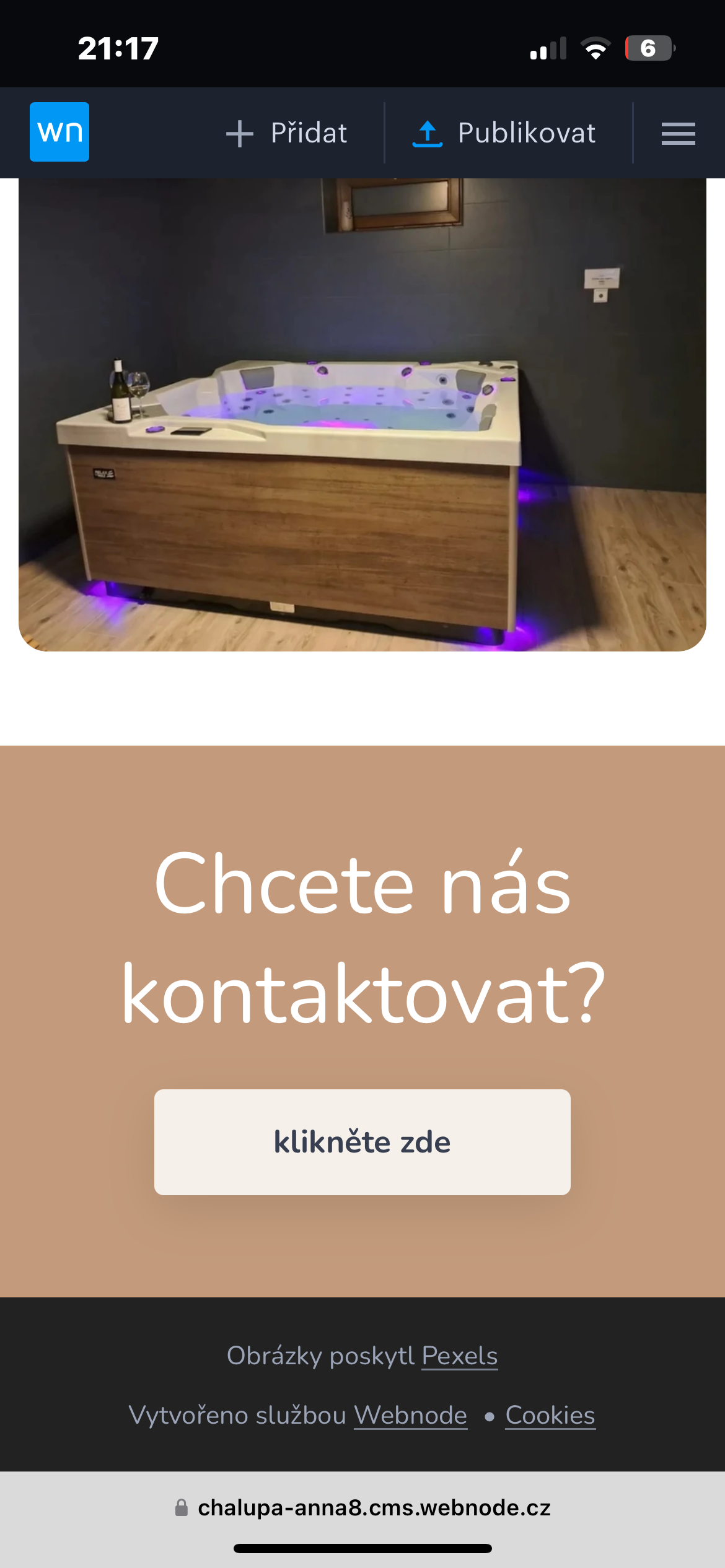
Task: Open the hamburger menu
Action: pyautogui.click(x=679, y=134)
